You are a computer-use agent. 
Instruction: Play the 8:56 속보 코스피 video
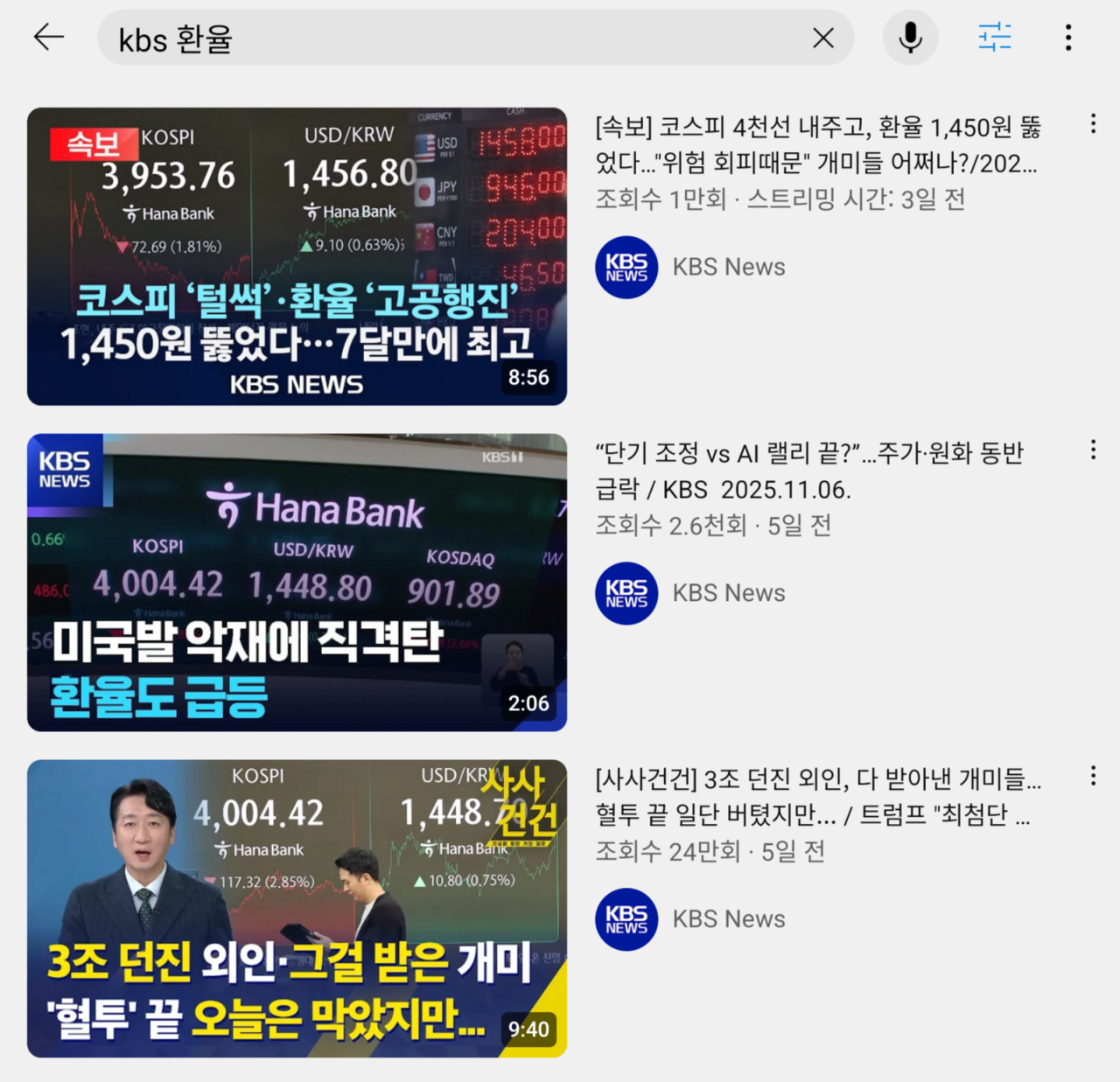click(x=297, y=256)
